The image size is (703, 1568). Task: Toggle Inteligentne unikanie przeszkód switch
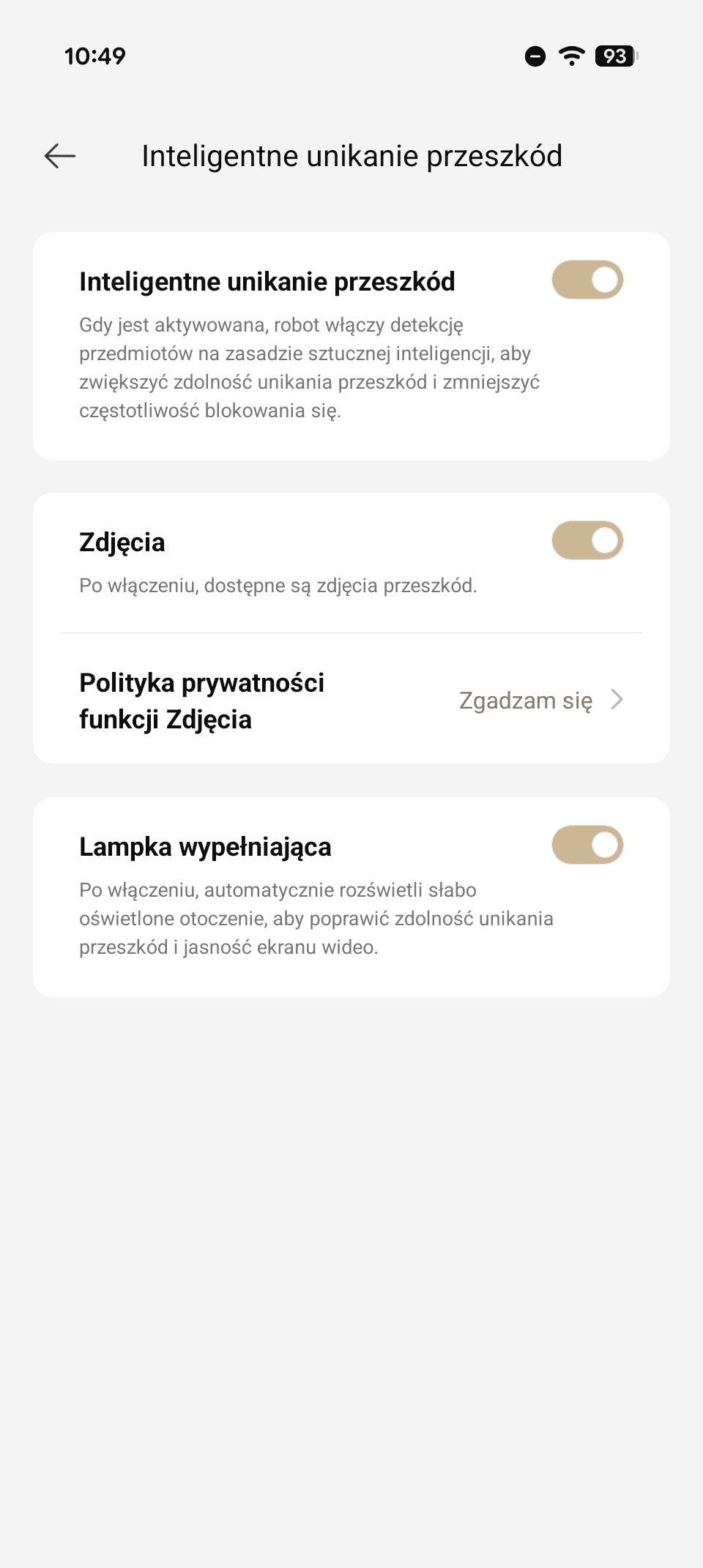(x=587, y=280)
